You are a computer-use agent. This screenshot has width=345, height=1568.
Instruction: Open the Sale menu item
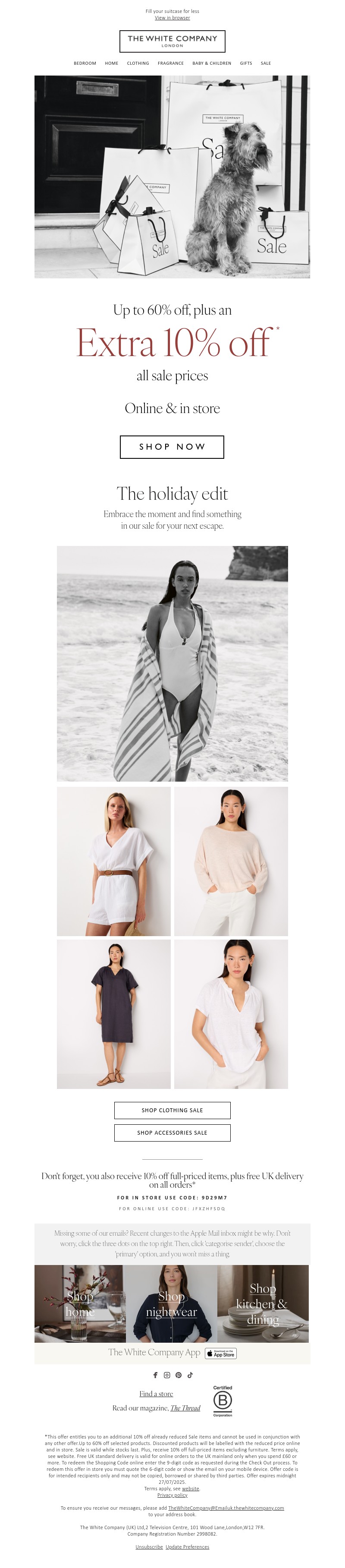coord(265,63)
